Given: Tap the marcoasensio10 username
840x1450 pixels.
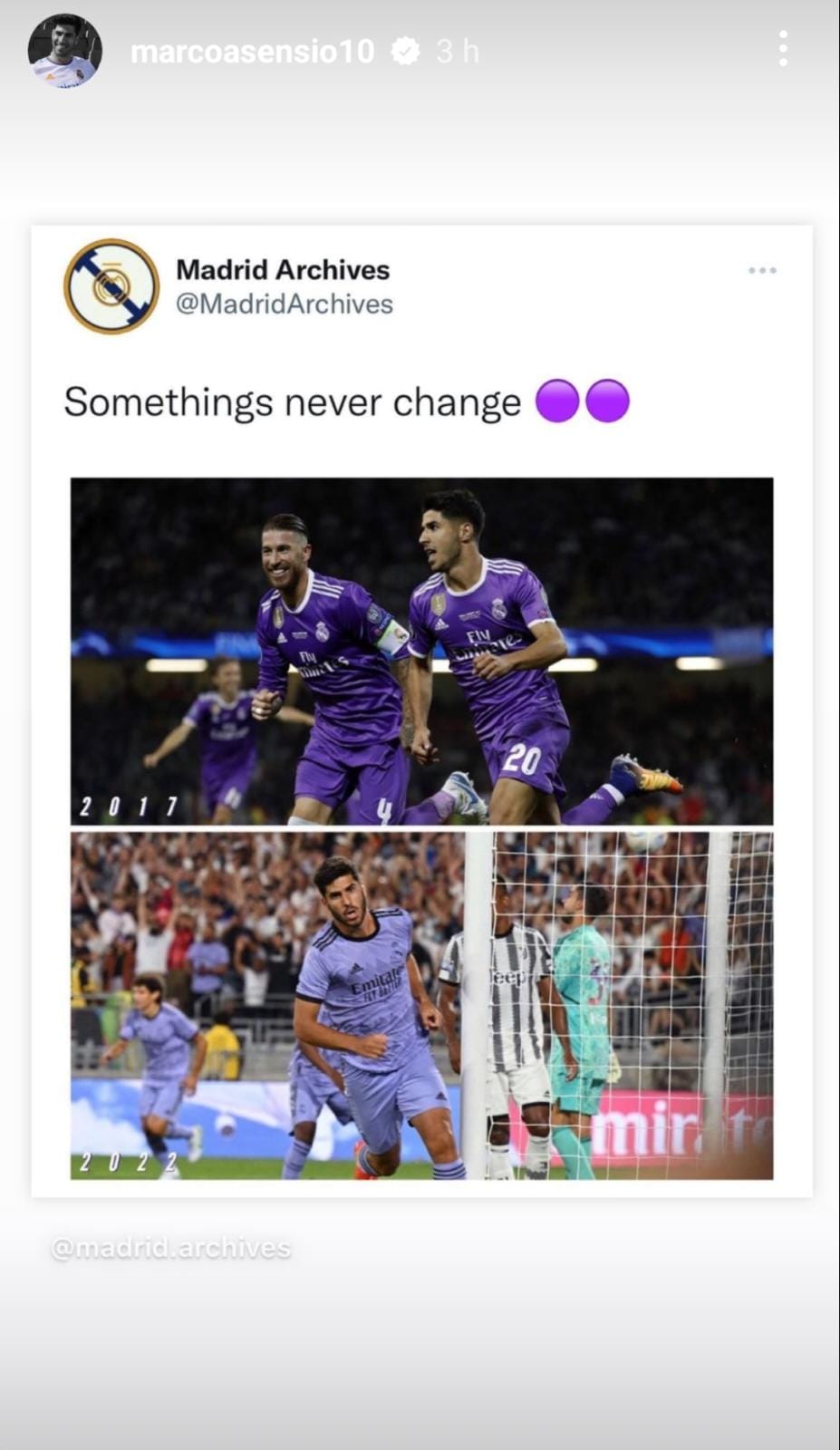Looking at the screenshot, I should pyautogui.click(x=252, y=52).
